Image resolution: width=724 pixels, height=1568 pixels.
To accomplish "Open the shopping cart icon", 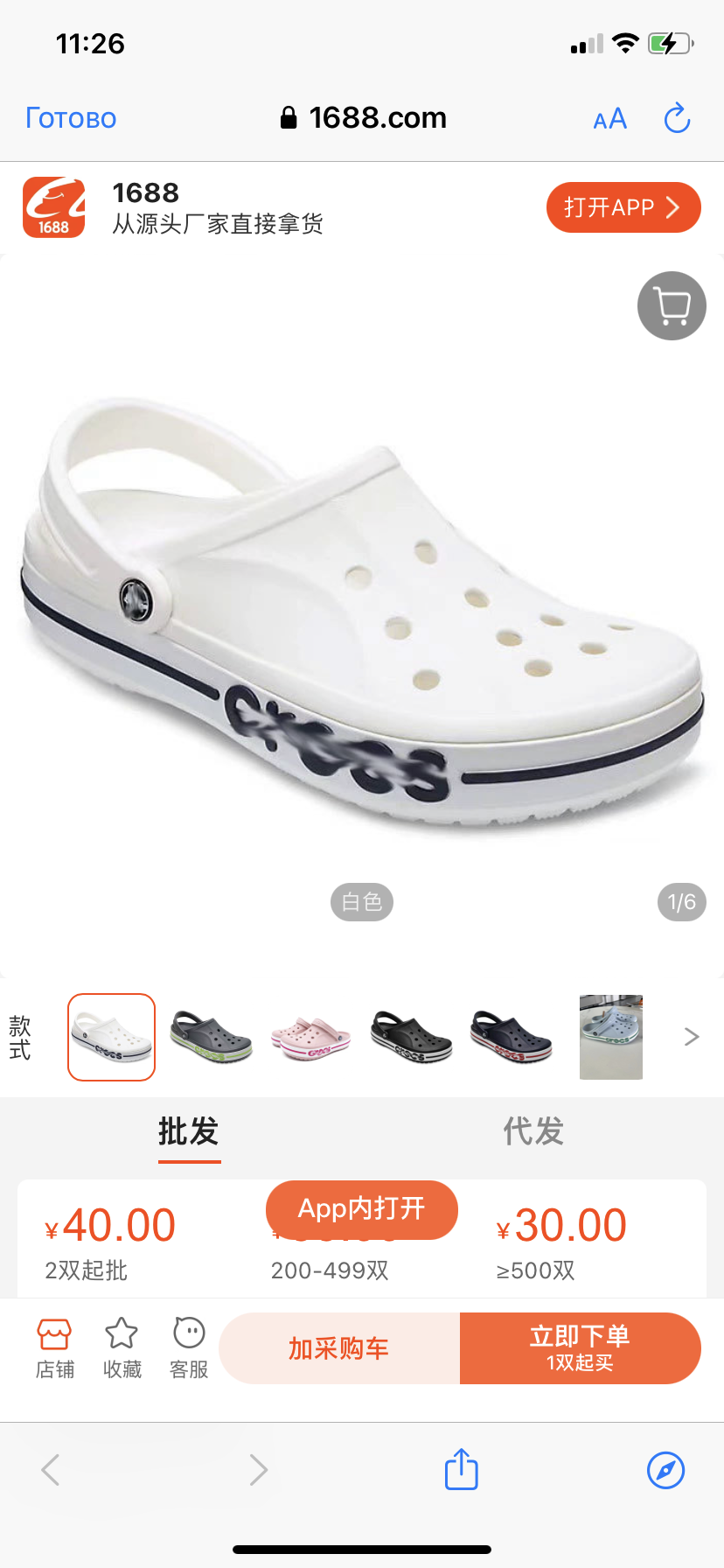I will click(672, 305).
